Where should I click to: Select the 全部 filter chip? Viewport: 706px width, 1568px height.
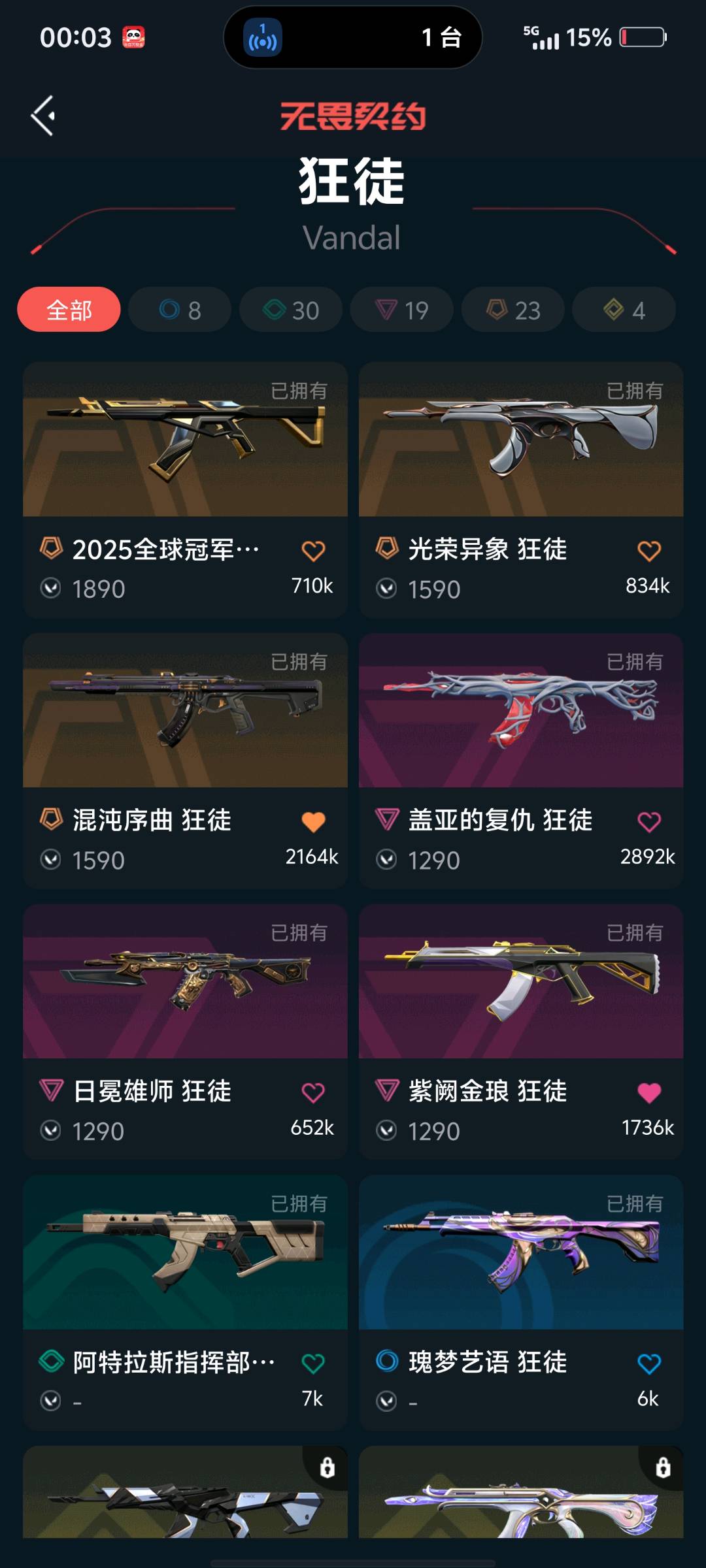click(x=69, y=310)
